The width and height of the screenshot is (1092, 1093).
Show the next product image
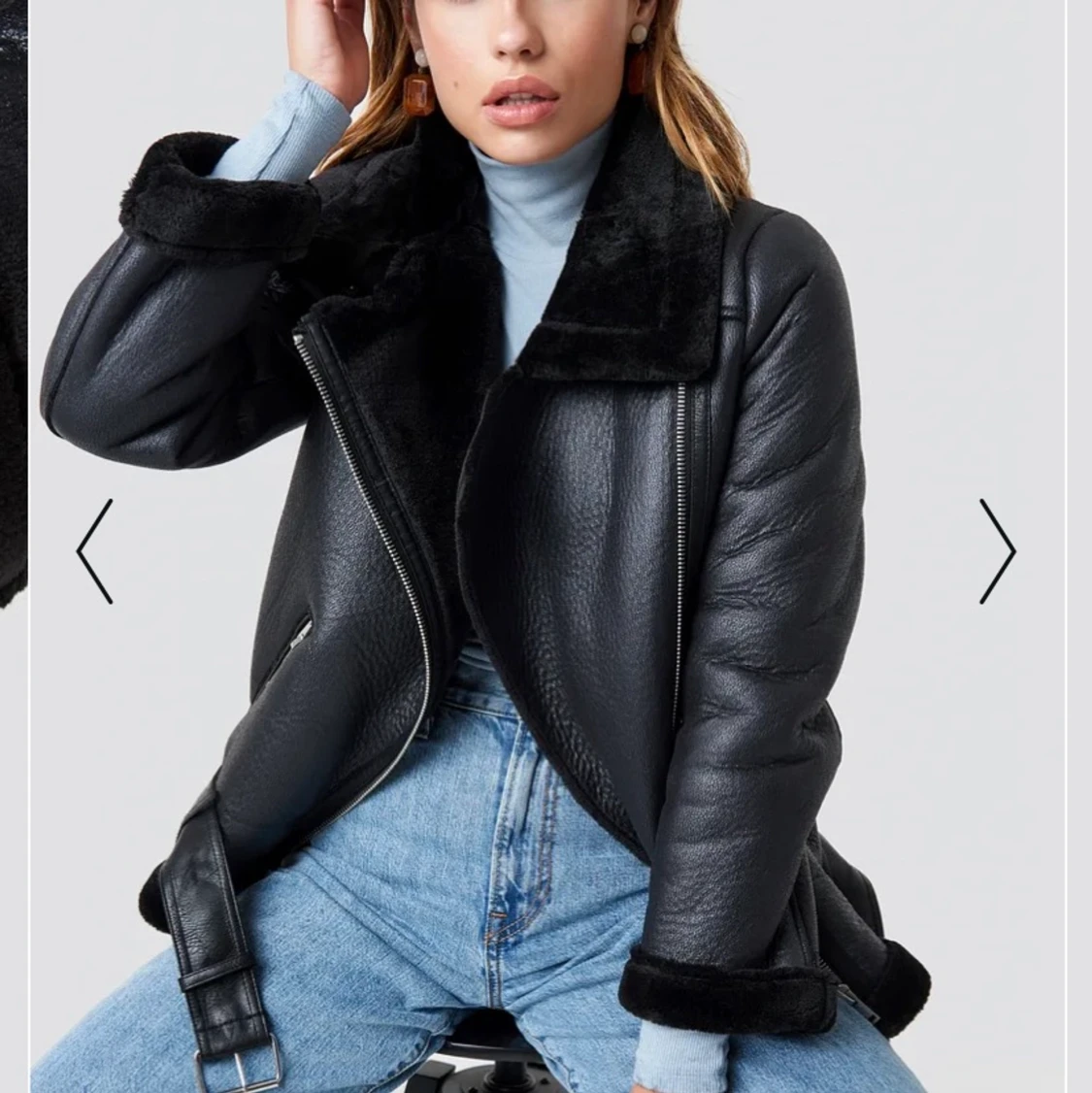click(997, 551)
